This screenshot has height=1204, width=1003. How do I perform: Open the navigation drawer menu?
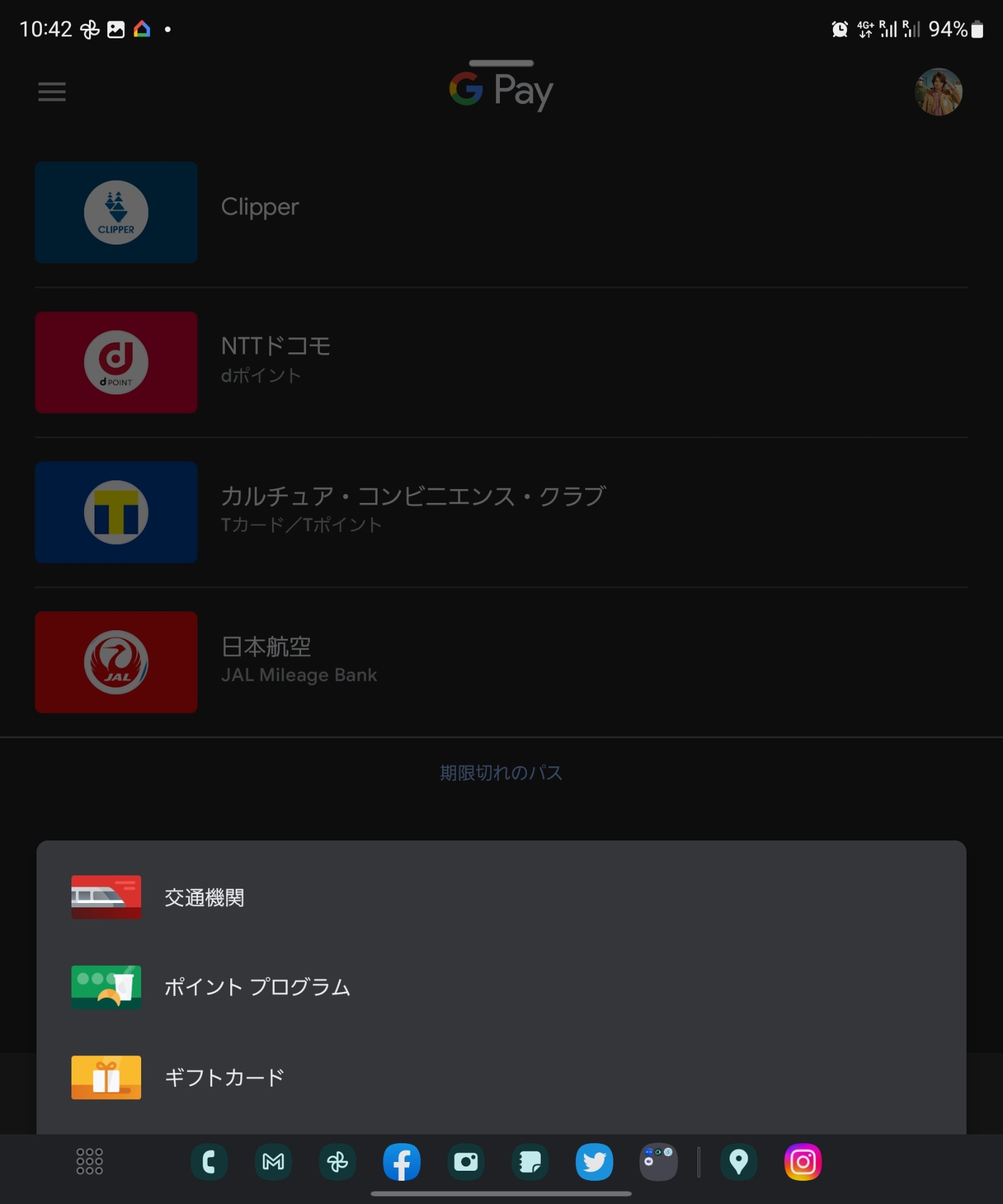point(51,92)
